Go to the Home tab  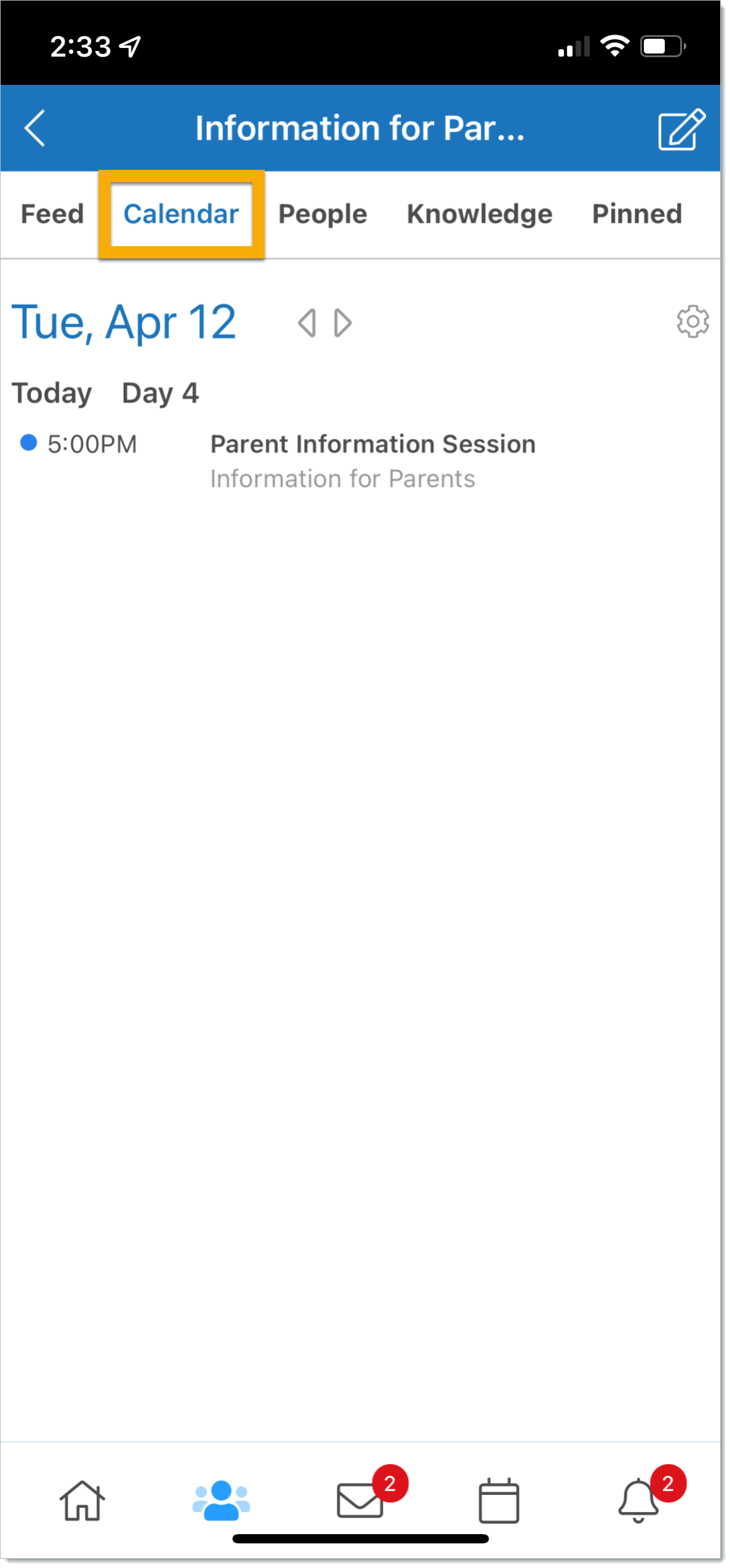pyautogui.click(x=82, y=1500)
